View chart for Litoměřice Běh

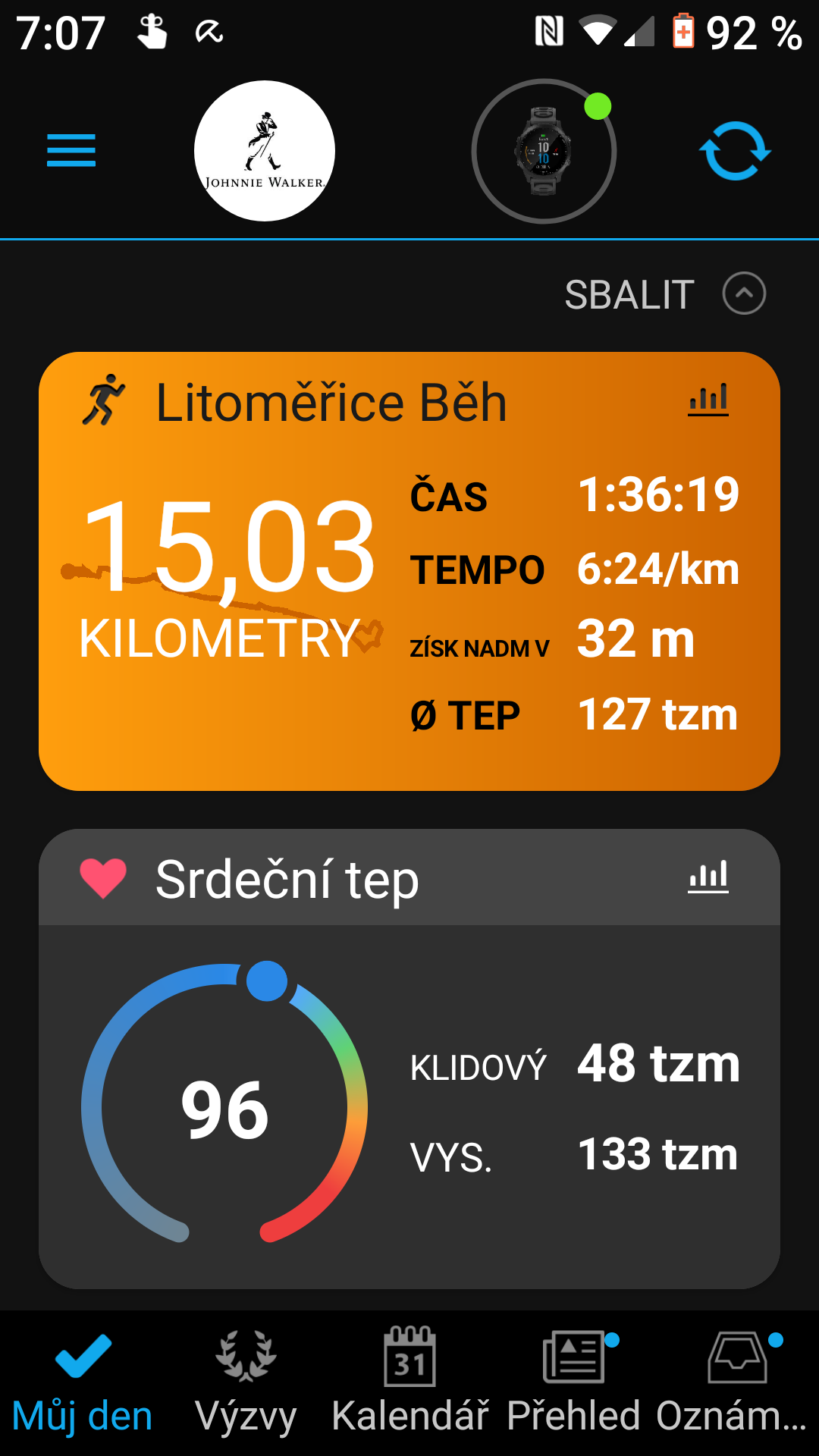coord(708,400)
